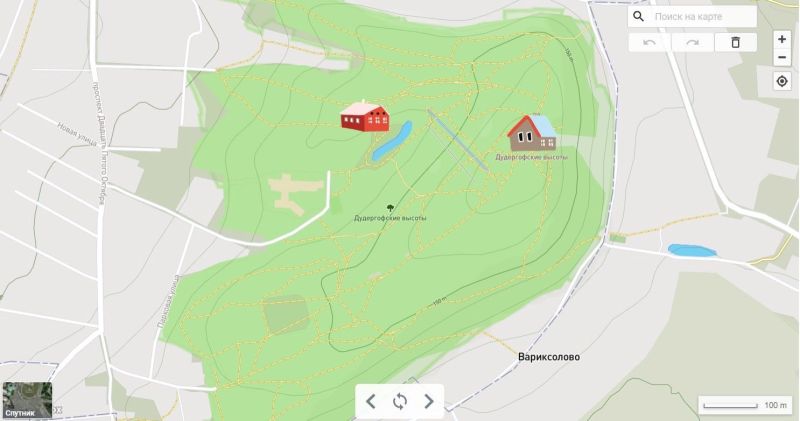Go to the previous item arrow
This screenshot has height=421, width=800.
pos(370,402)
